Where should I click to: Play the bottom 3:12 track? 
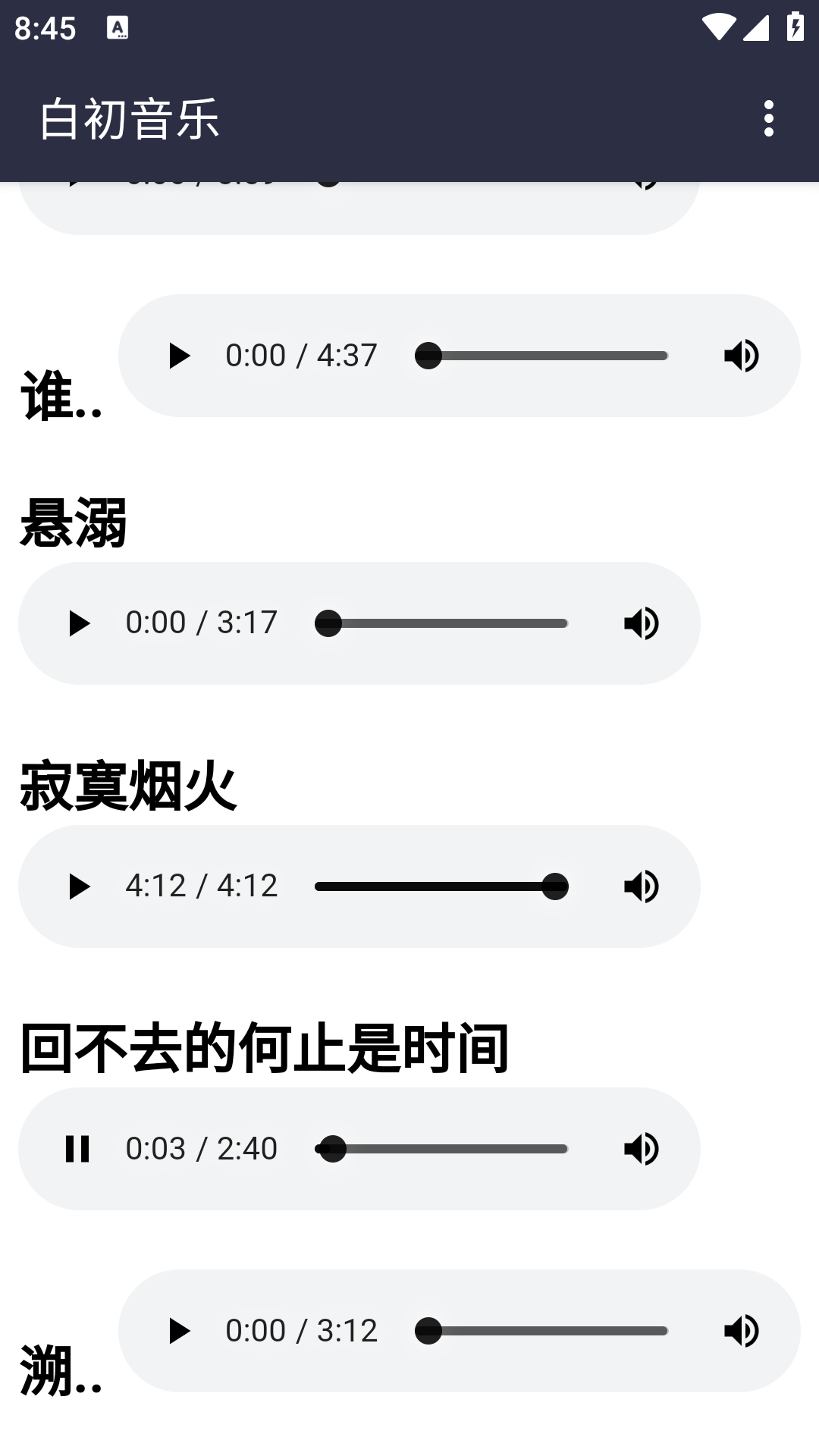(x=179, y=1331)
